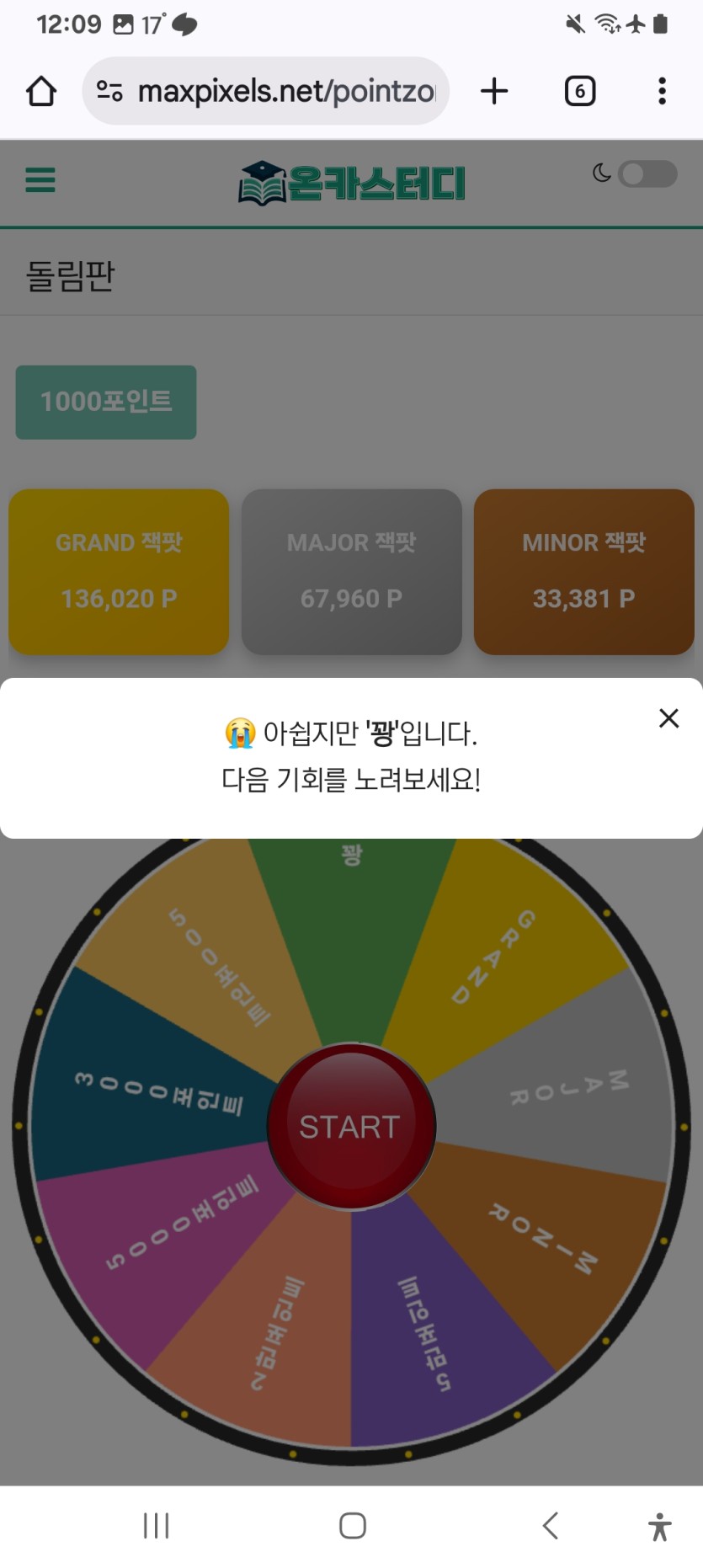Open the tab switcher showing 6
The image size is (703, 1568).
tap(579, 91)
